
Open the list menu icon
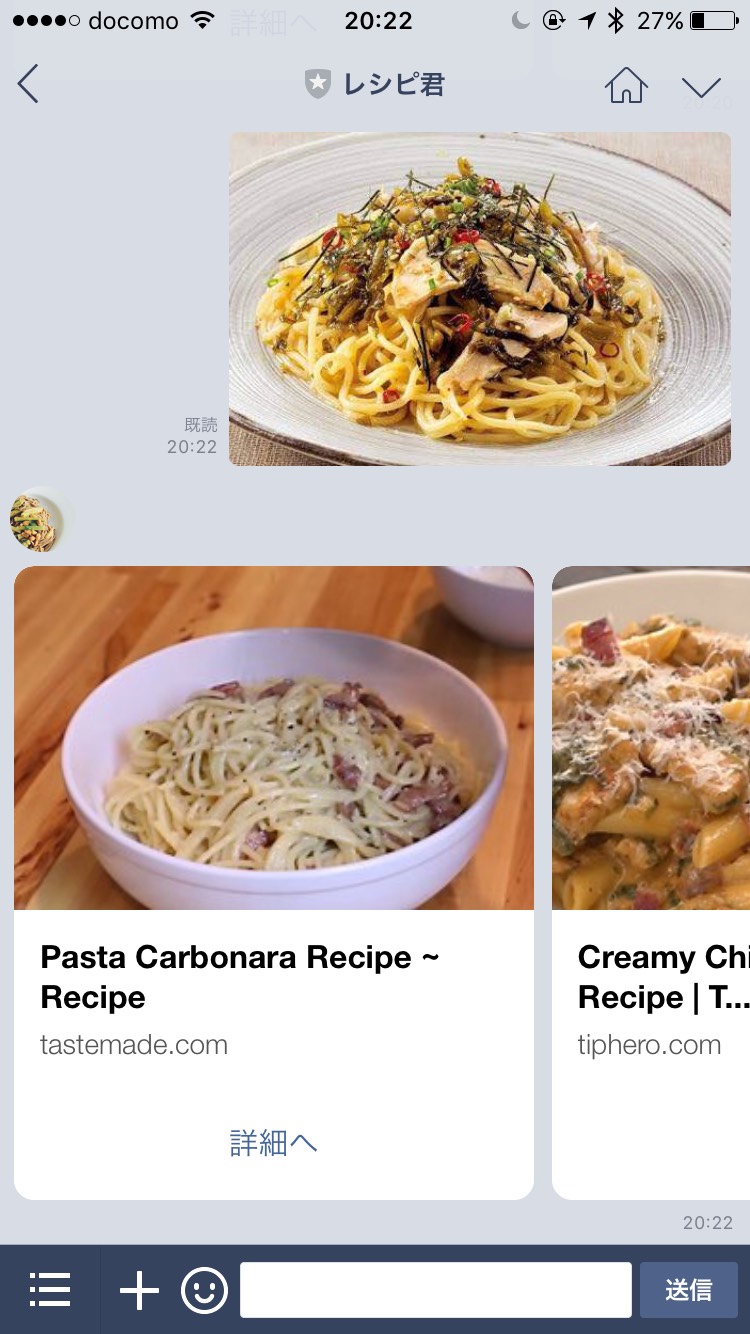pyautogui.click(x=50, y=1290)
